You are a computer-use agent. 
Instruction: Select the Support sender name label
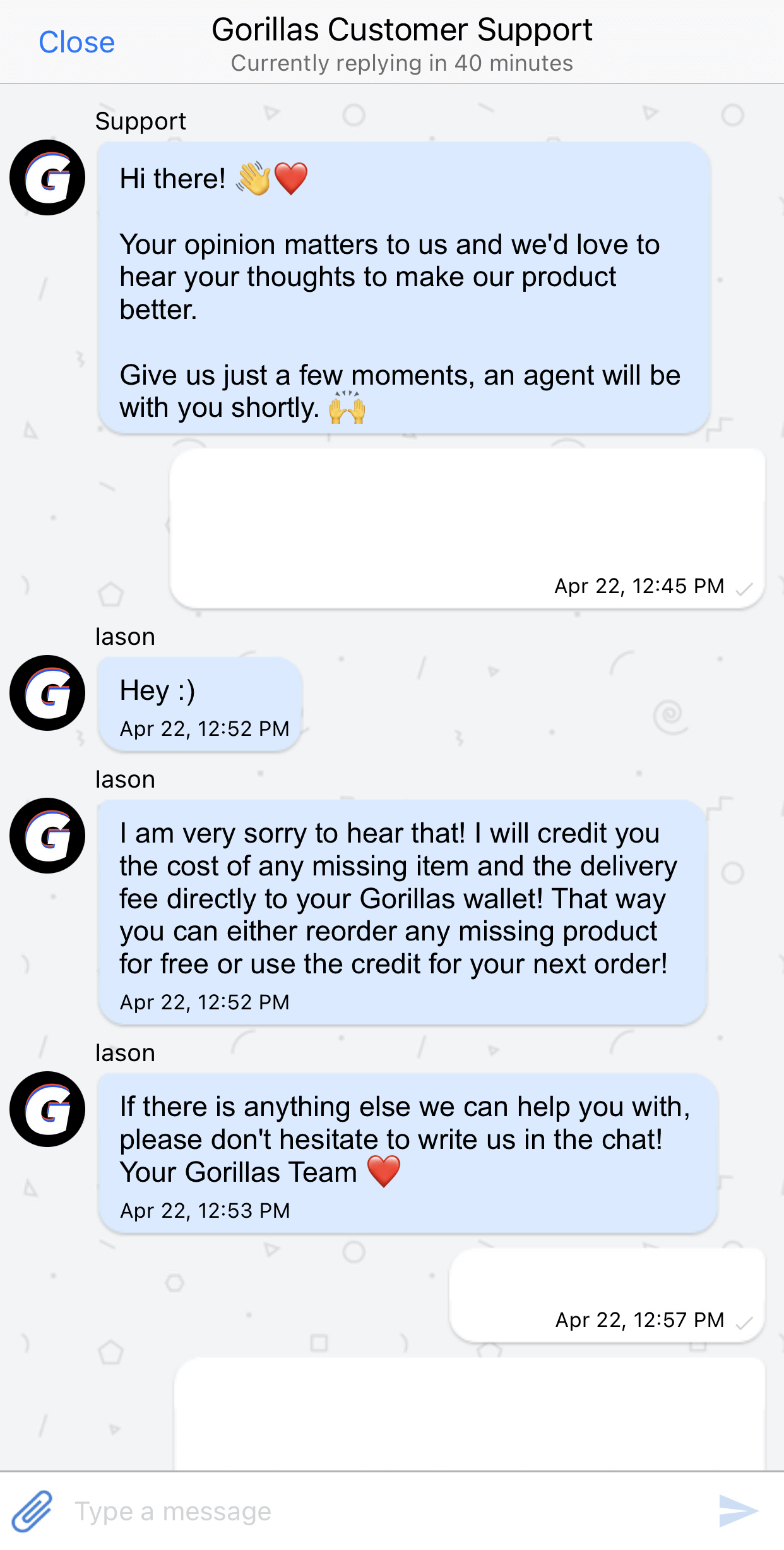(x=140, y=119)
